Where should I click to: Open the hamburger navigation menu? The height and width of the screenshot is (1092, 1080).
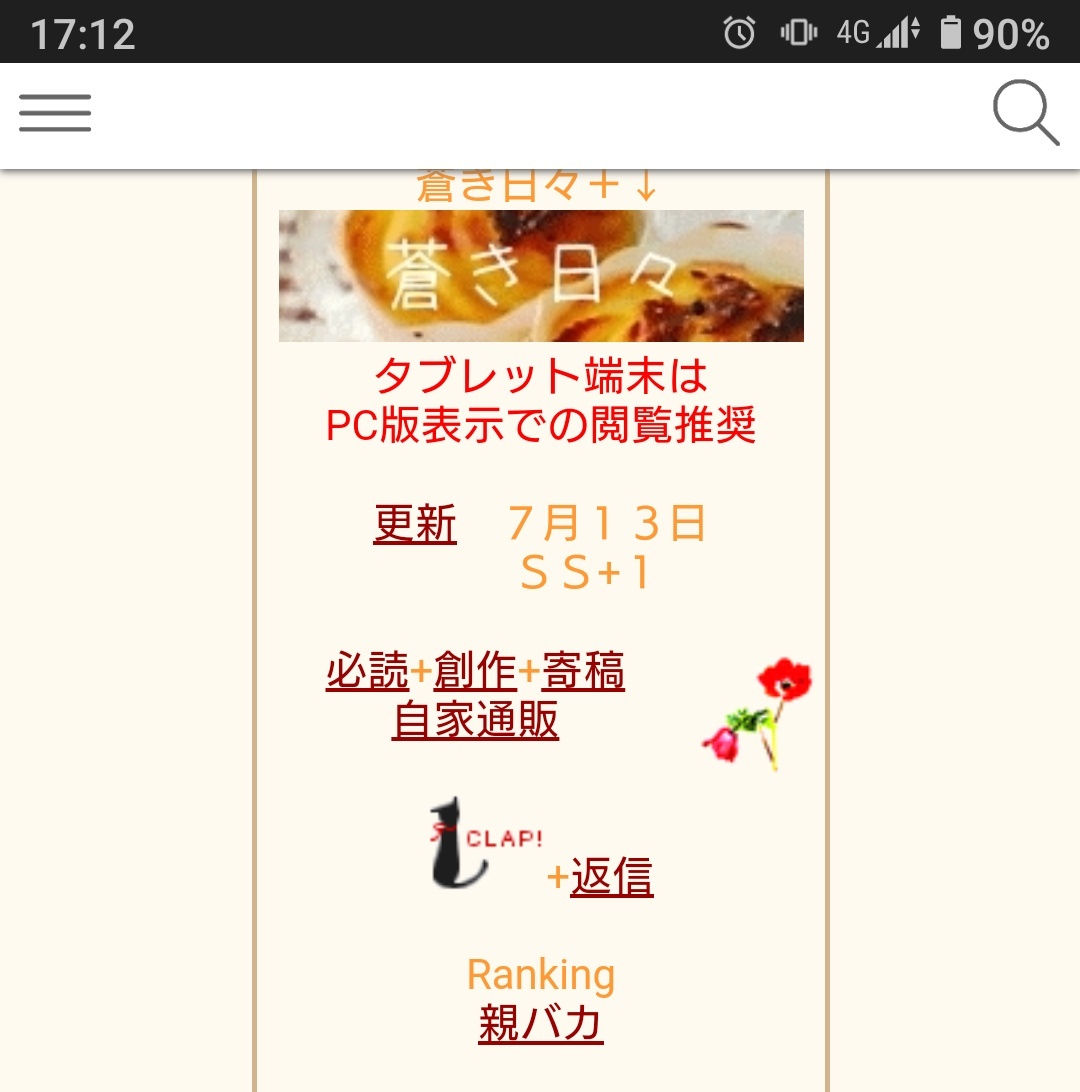(55, 114)
